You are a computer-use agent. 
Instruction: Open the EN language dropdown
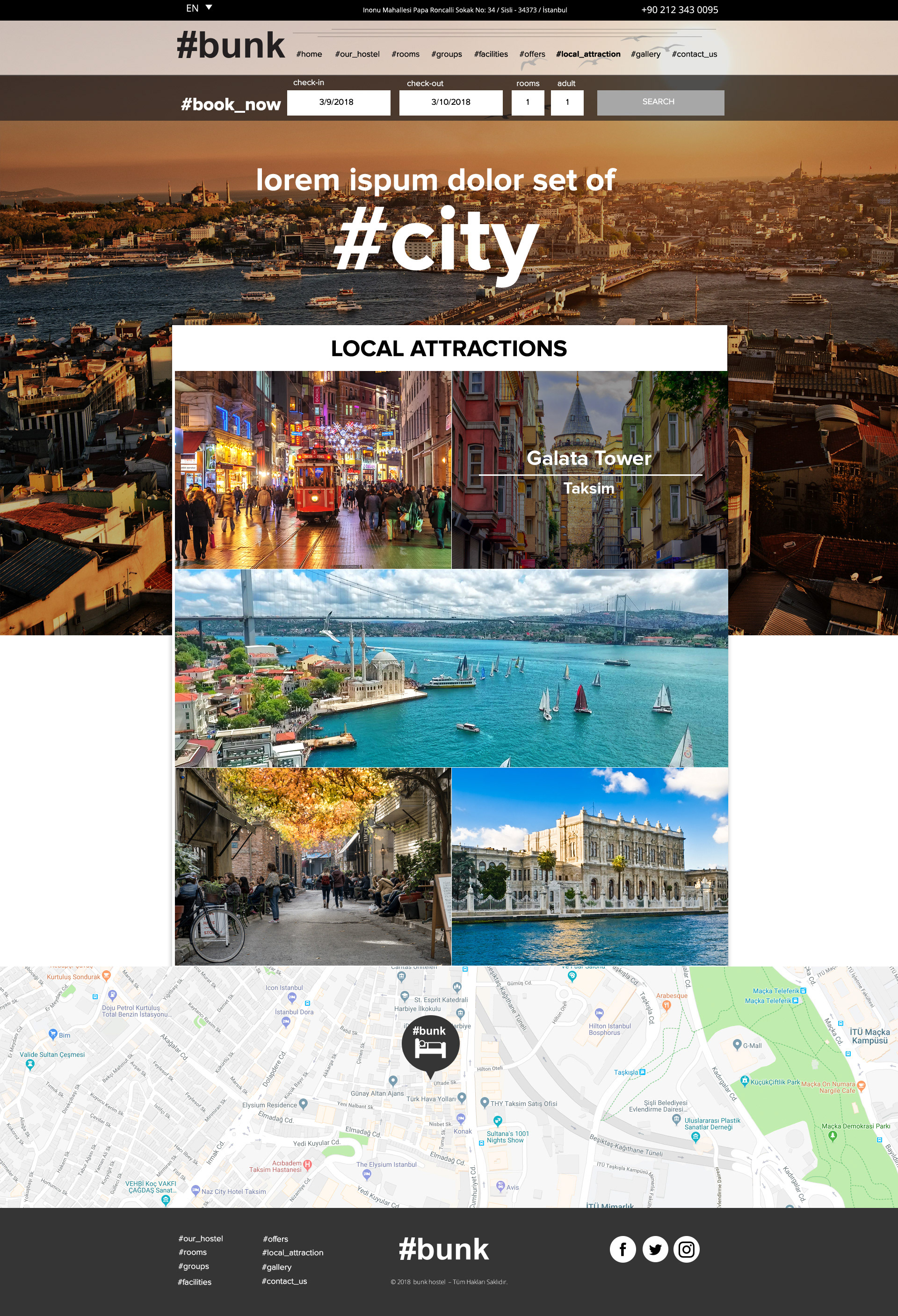tap(199, 8)
